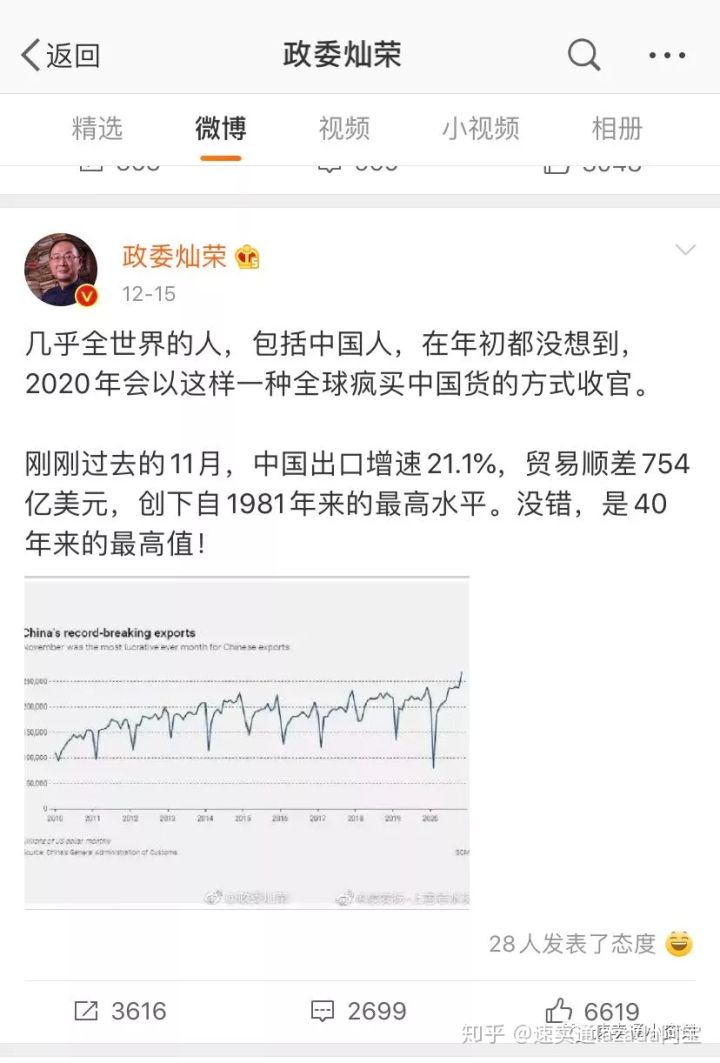Open the search icon in the top bar
This screenshot has height=1063, width=720.
click(x=583, y=55)
